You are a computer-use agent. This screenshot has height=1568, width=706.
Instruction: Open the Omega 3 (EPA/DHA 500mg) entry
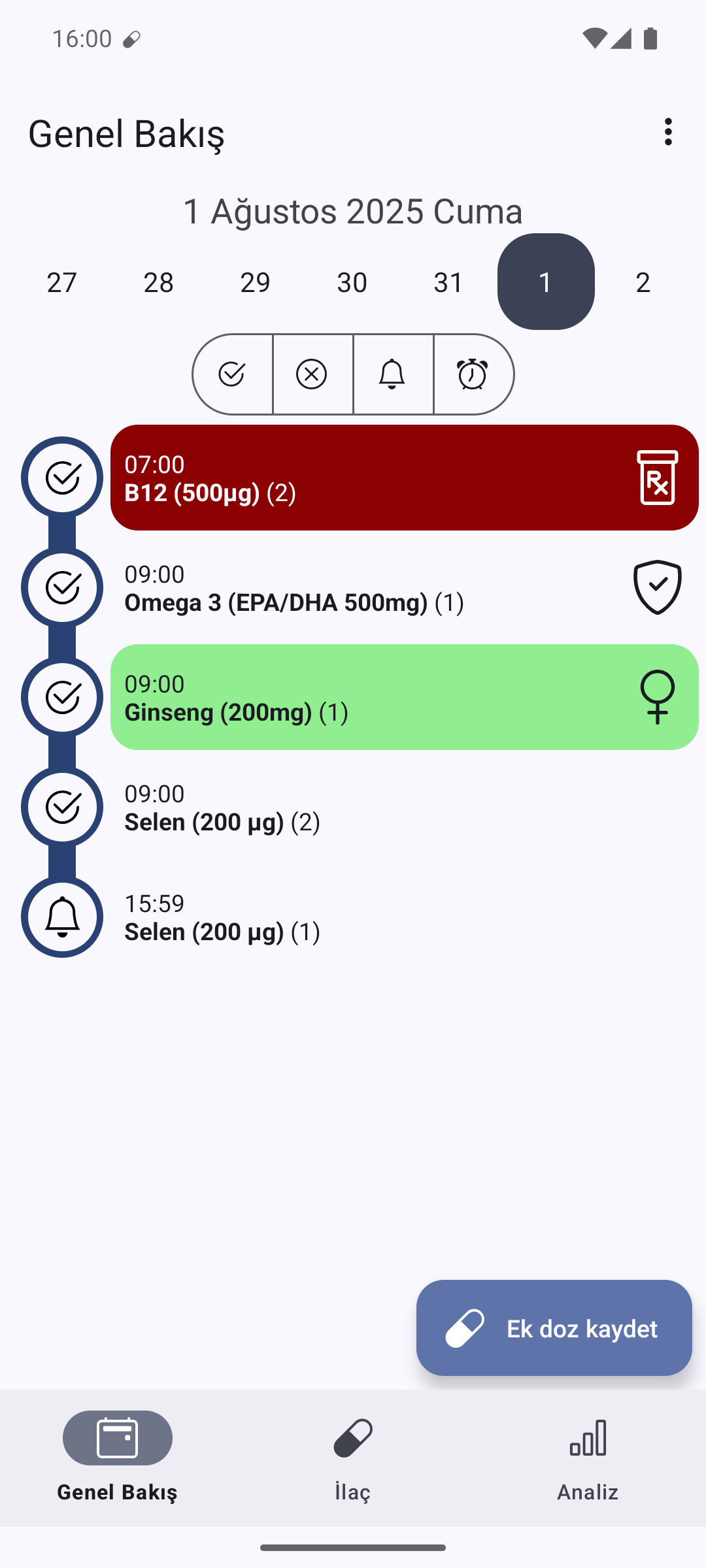pyautogui.click(x=405, y=587)
